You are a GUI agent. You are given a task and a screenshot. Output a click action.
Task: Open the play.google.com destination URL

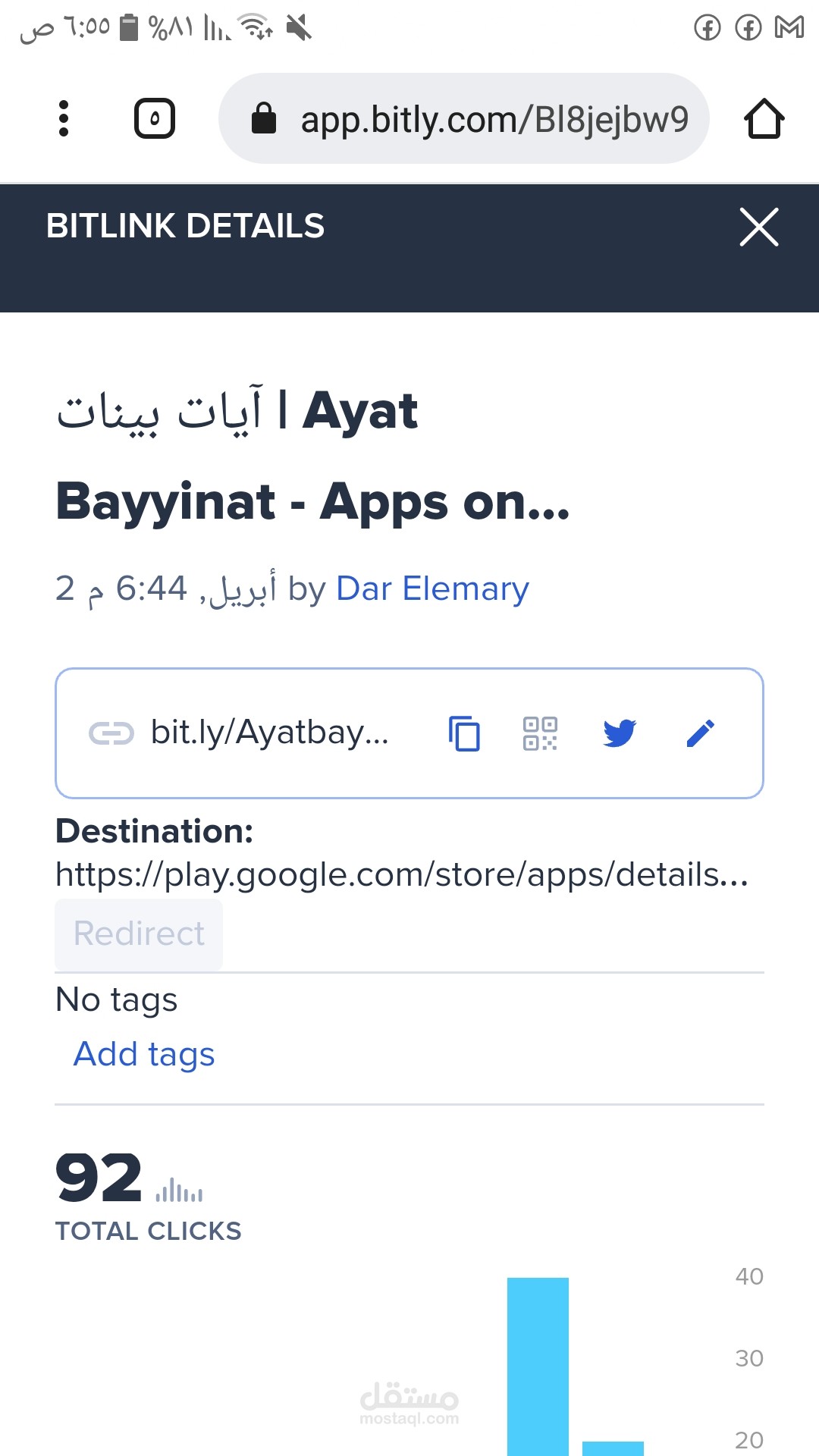(x=402, y=874)
